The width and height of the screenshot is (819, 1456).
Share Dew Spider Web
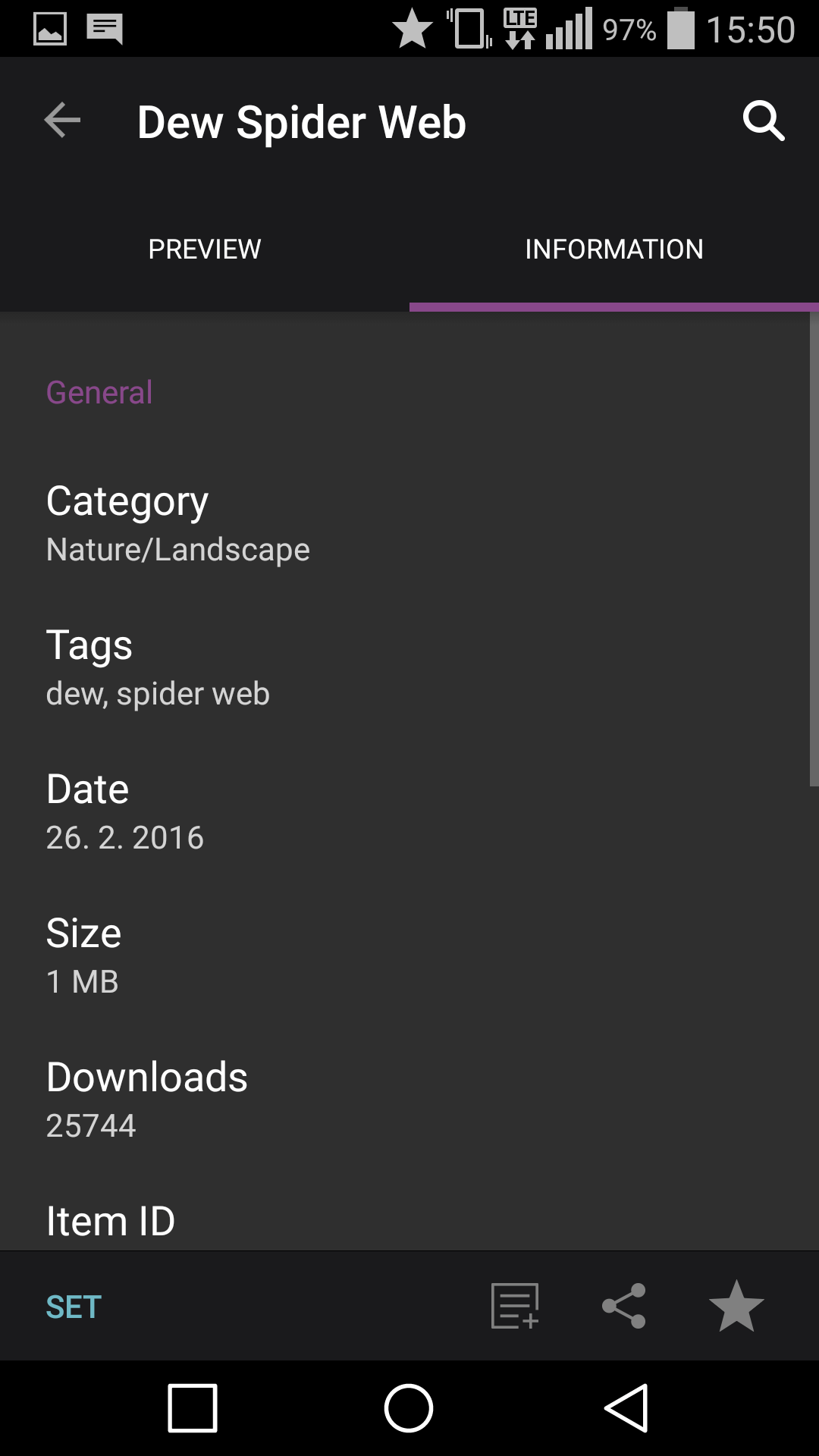pyautogui.click(x=624, y=1306)
